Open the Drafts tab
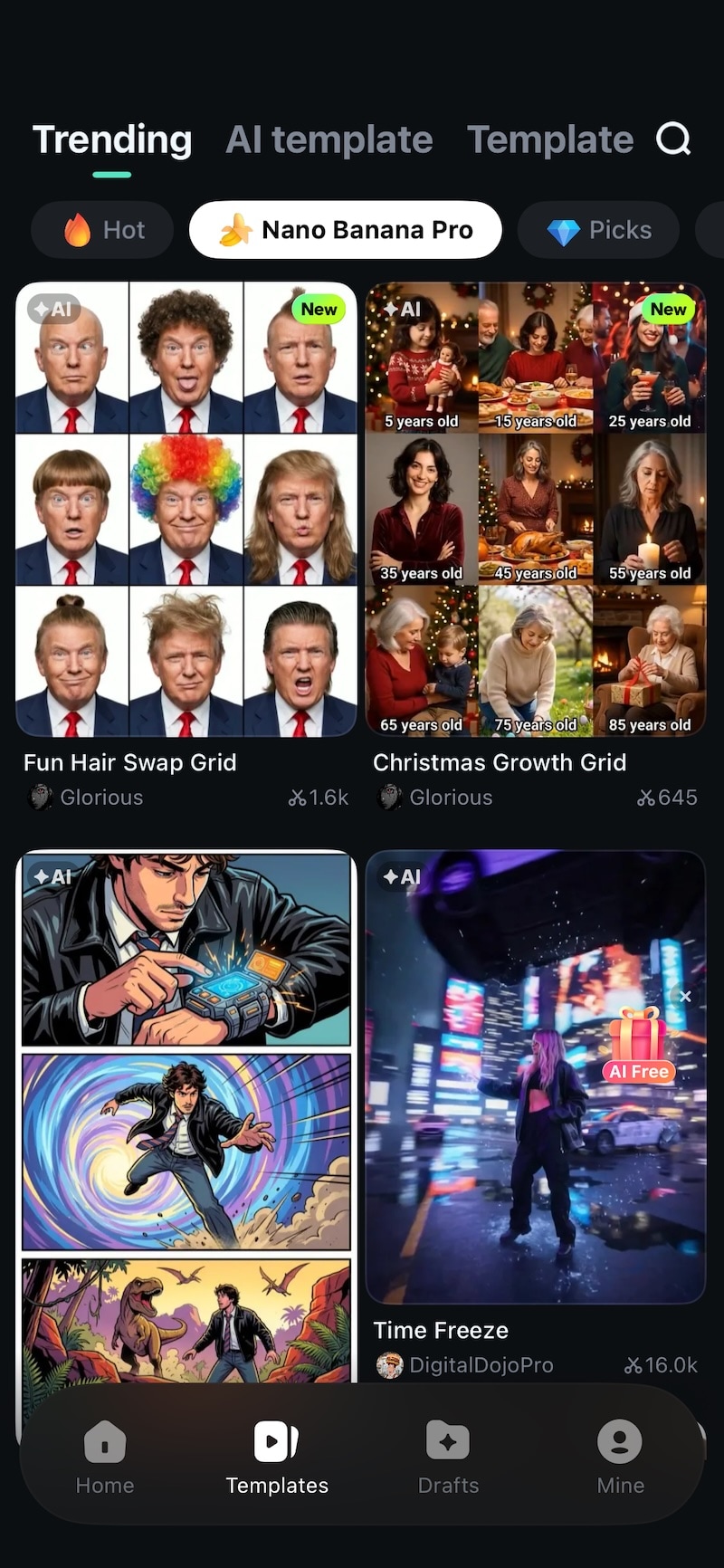Image resolution: width=724 pixels, height=1568 pixels. point(448,1456)
